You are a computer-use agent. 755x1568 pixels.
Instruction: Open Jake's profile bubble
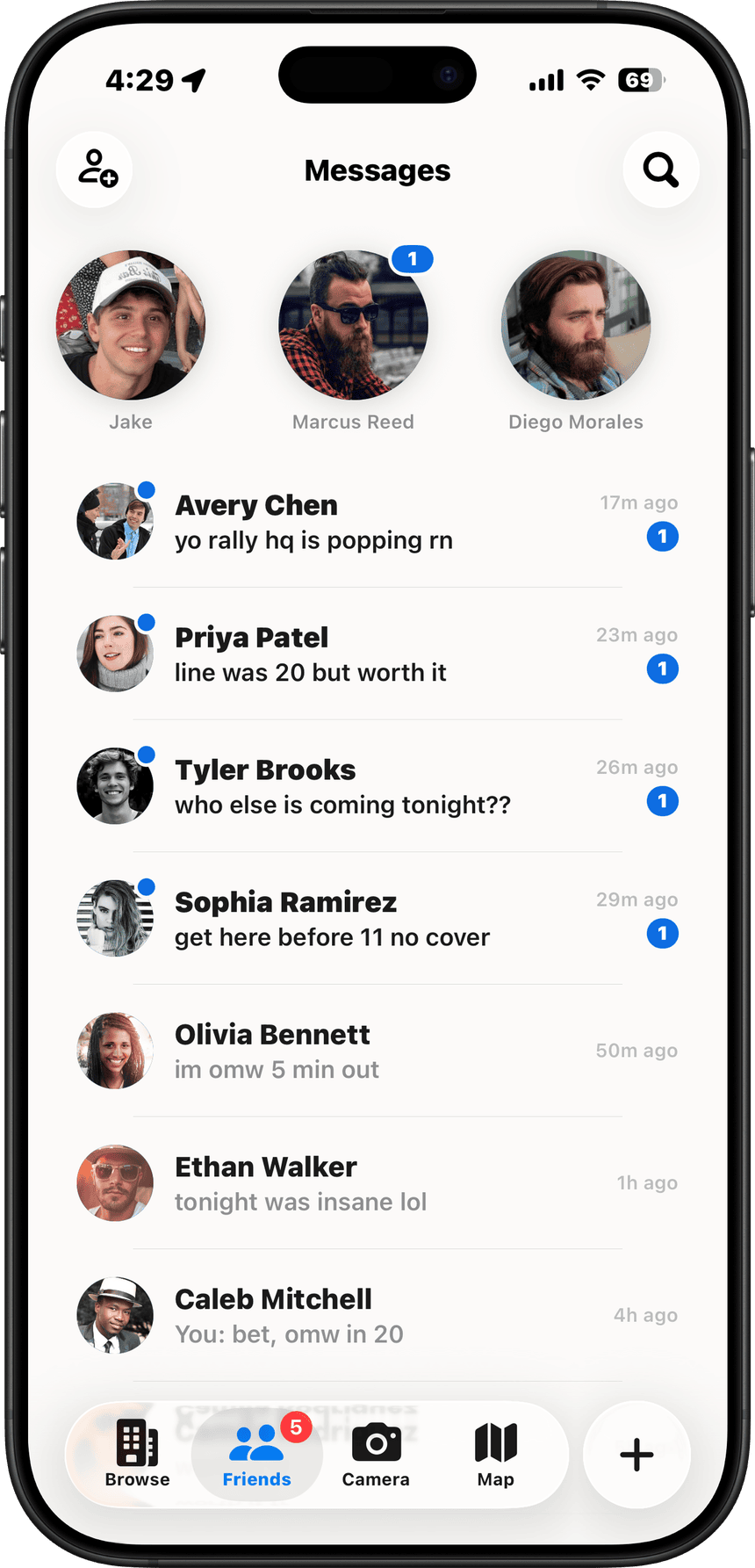coord(131,326)
